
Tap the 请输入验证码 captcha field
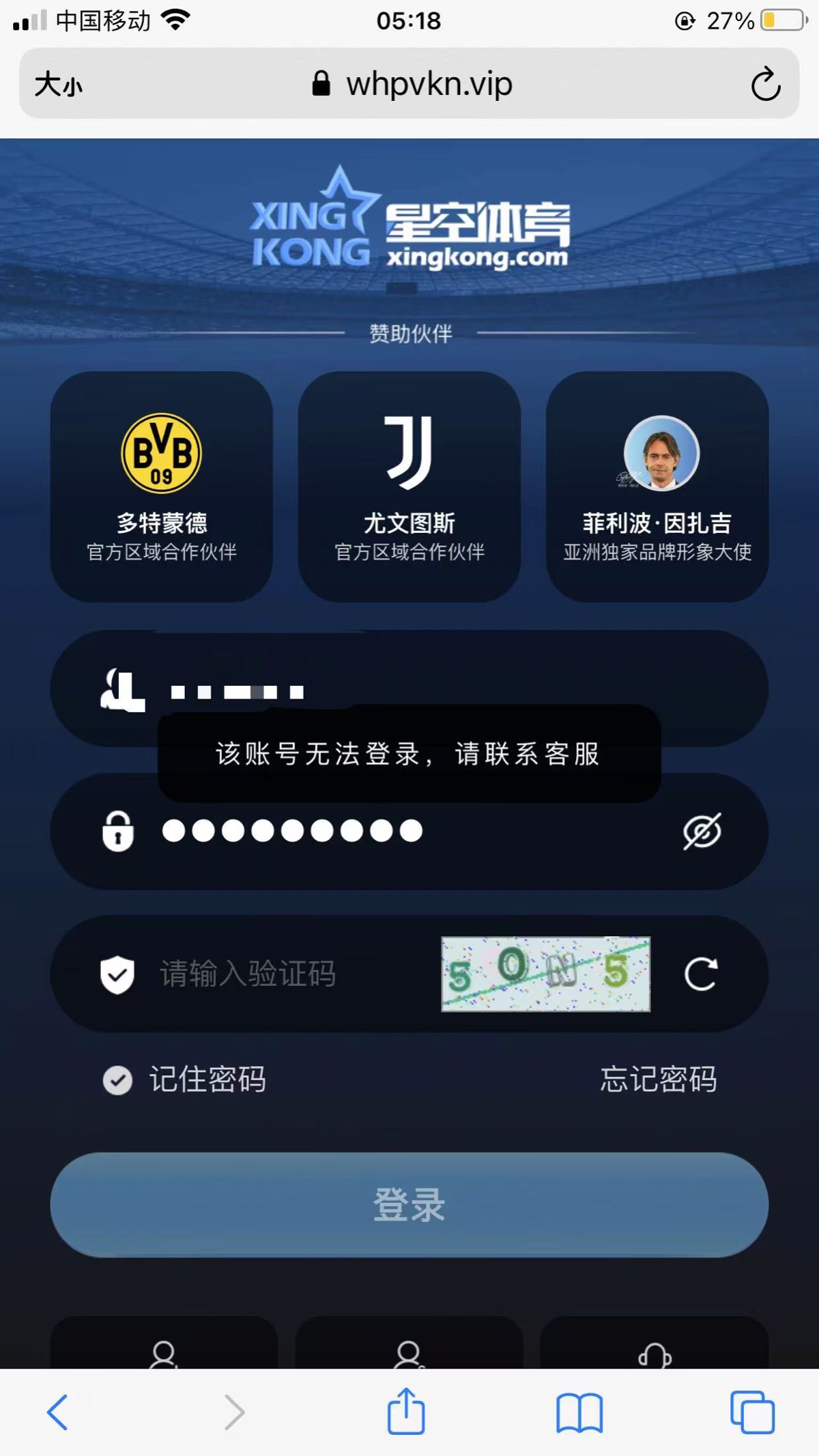pyautogui.click(x=273, y=974)
